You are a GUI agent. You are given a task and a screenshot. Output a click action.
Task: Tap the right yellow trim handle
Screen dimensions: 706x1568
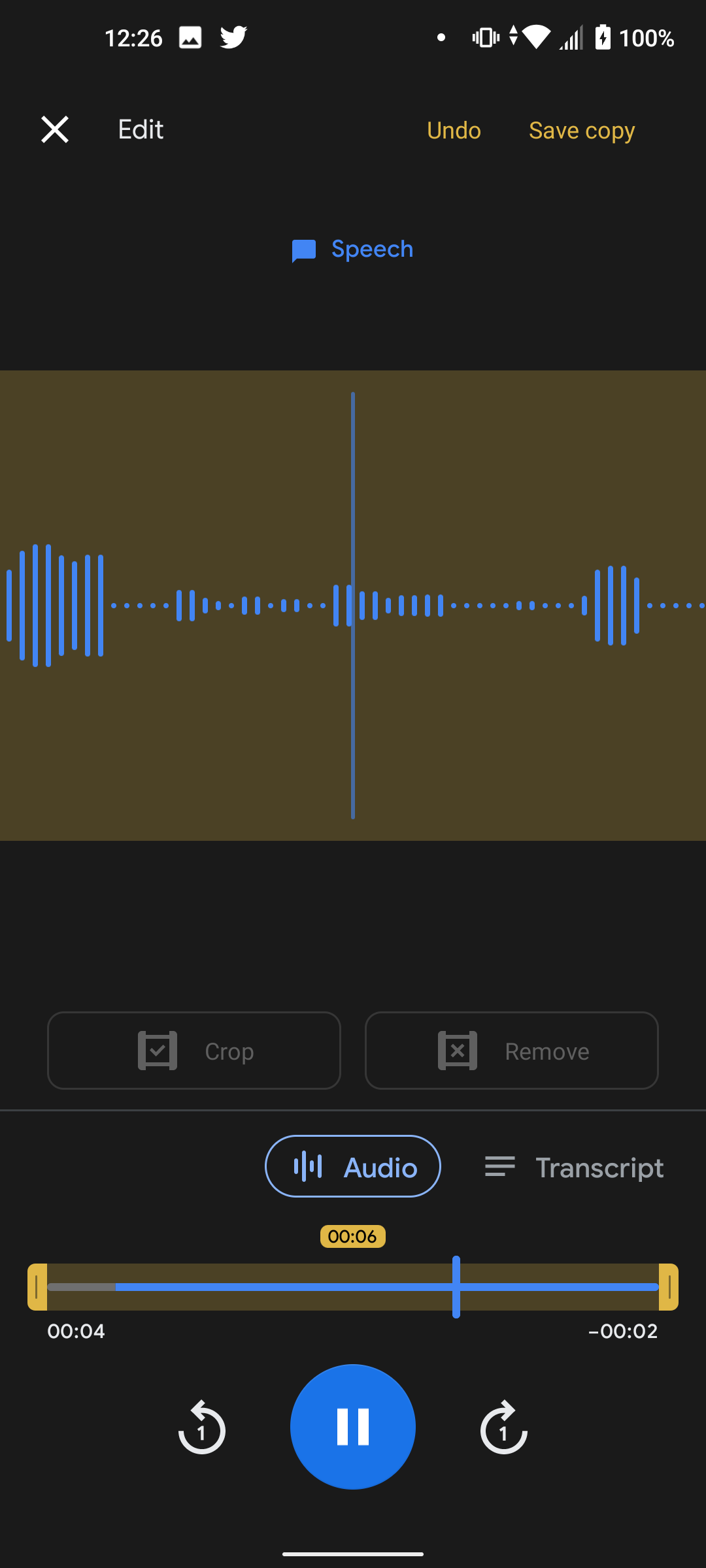click(x=669, y=1287)
